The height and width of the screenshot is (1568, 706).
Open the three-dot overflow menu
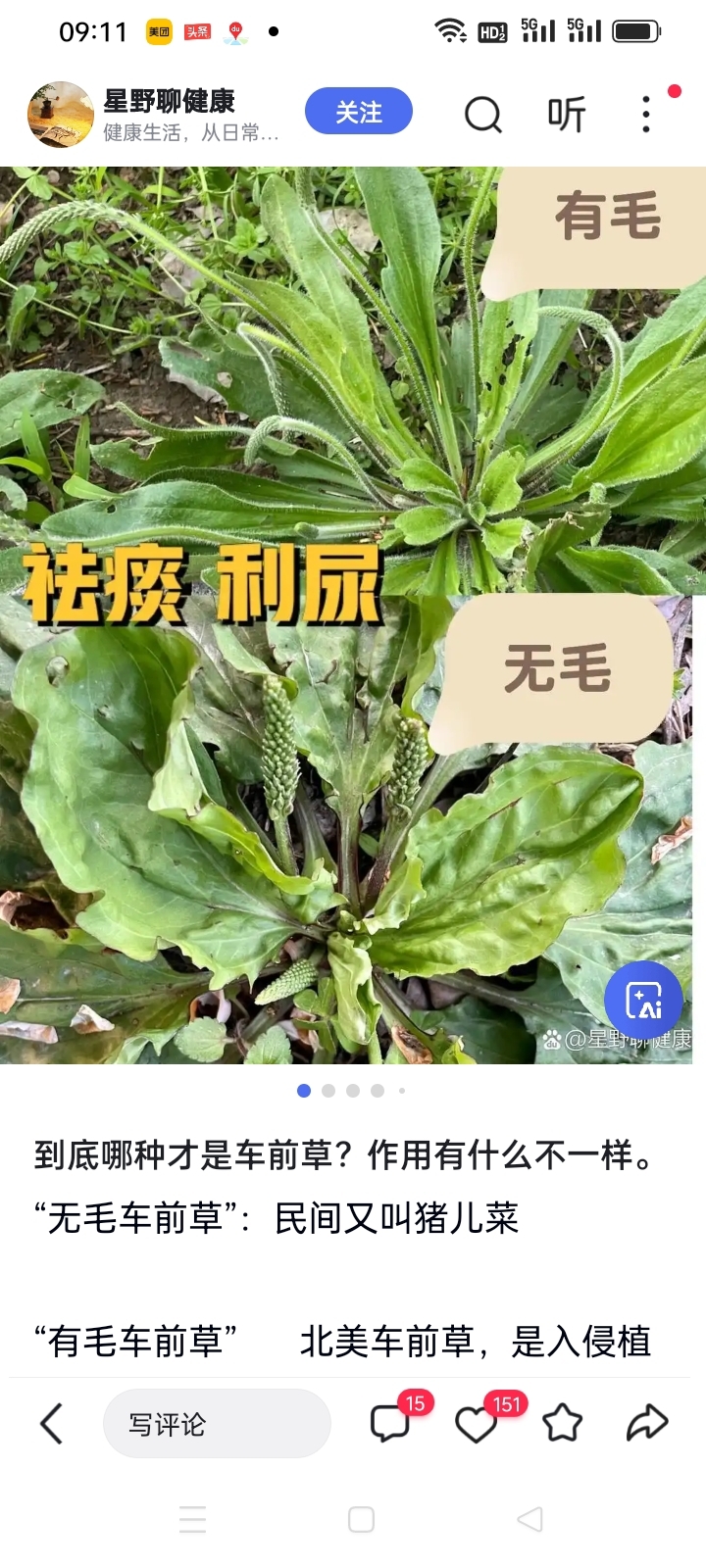coord(645,115)
